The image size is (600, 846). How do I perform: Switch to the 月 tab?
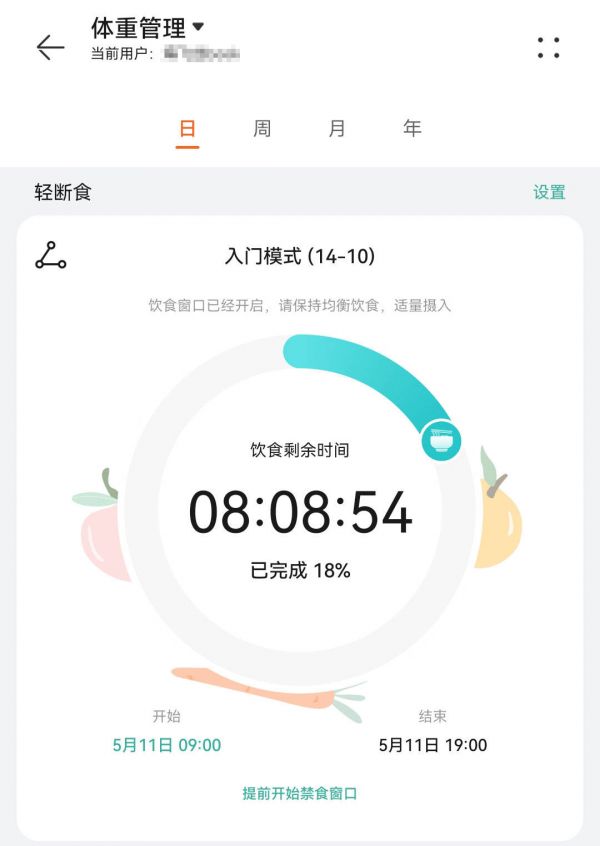coord(337,129)
